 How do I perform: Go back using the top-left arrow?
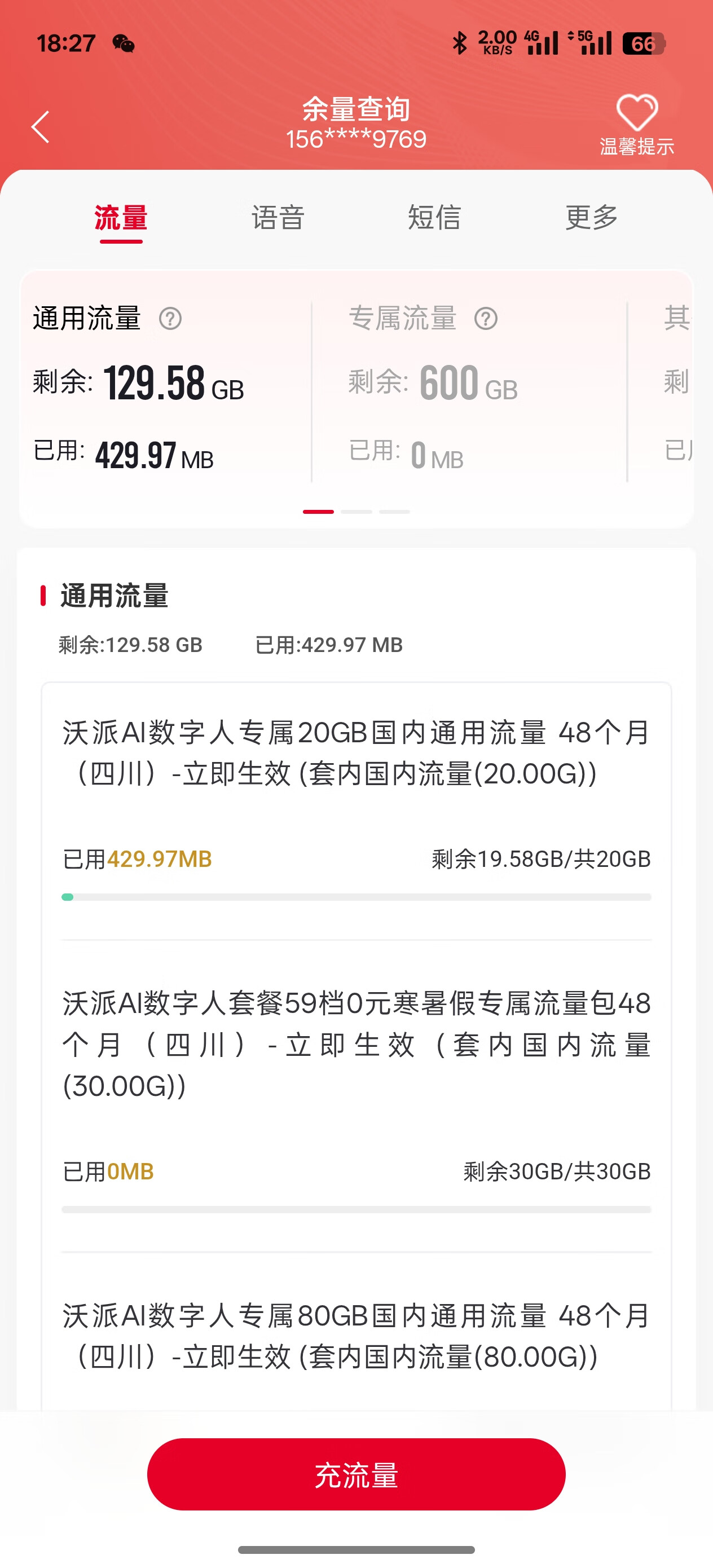(x=40, y=127)
